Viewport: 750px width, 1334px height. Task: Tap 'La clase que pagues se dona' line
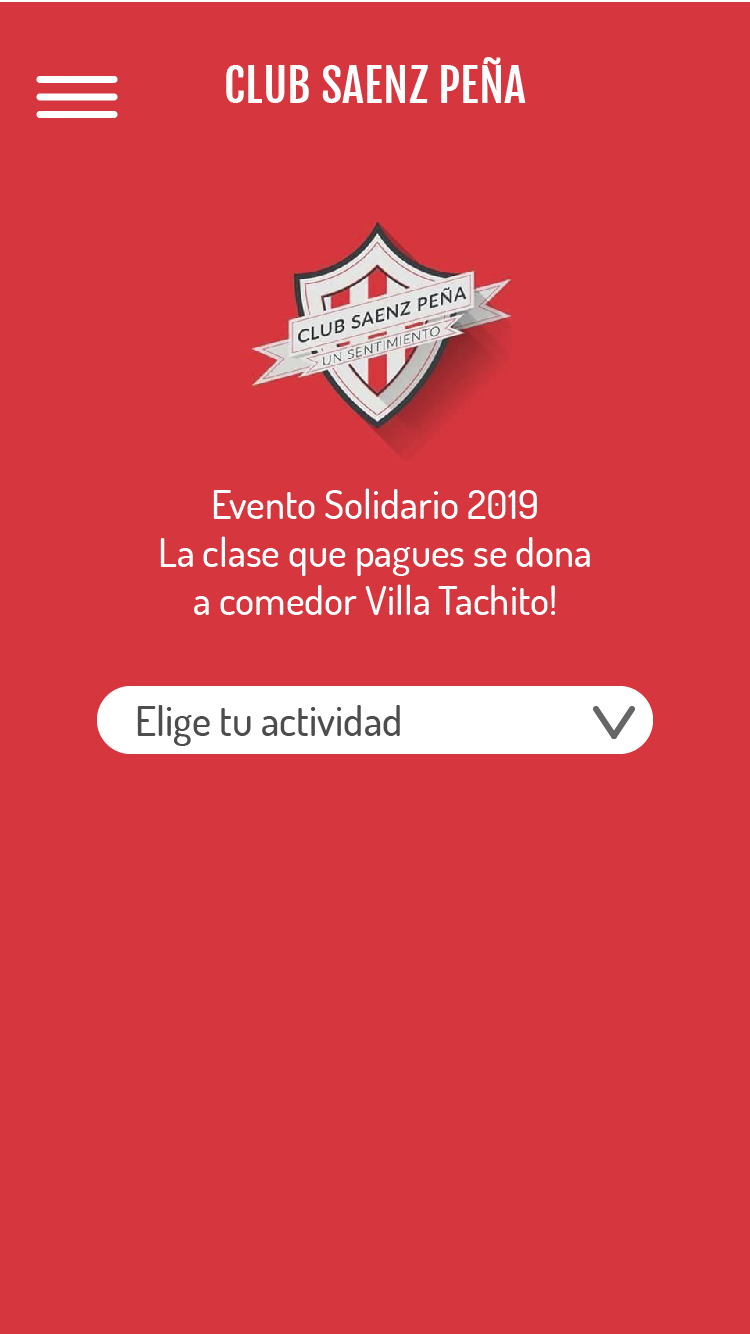[374, 554]
